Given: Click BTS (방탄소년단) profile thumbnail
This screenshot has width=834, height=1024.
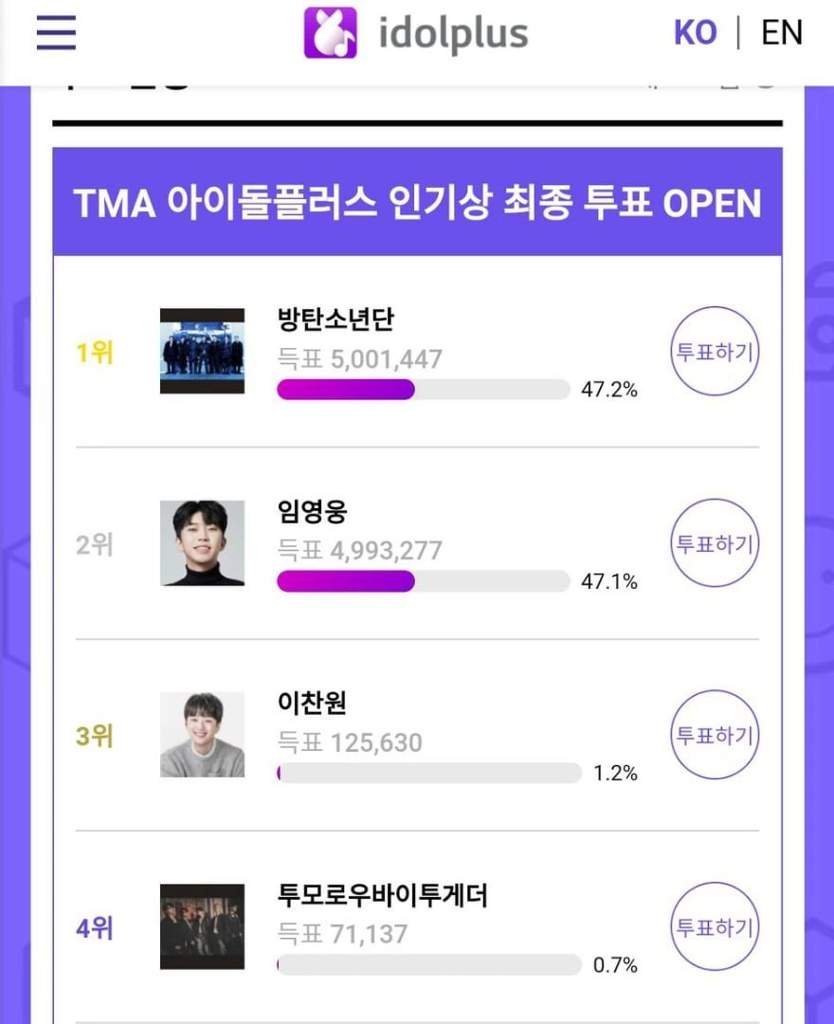Looking at the screenshot, I should (x=204, y=352).
